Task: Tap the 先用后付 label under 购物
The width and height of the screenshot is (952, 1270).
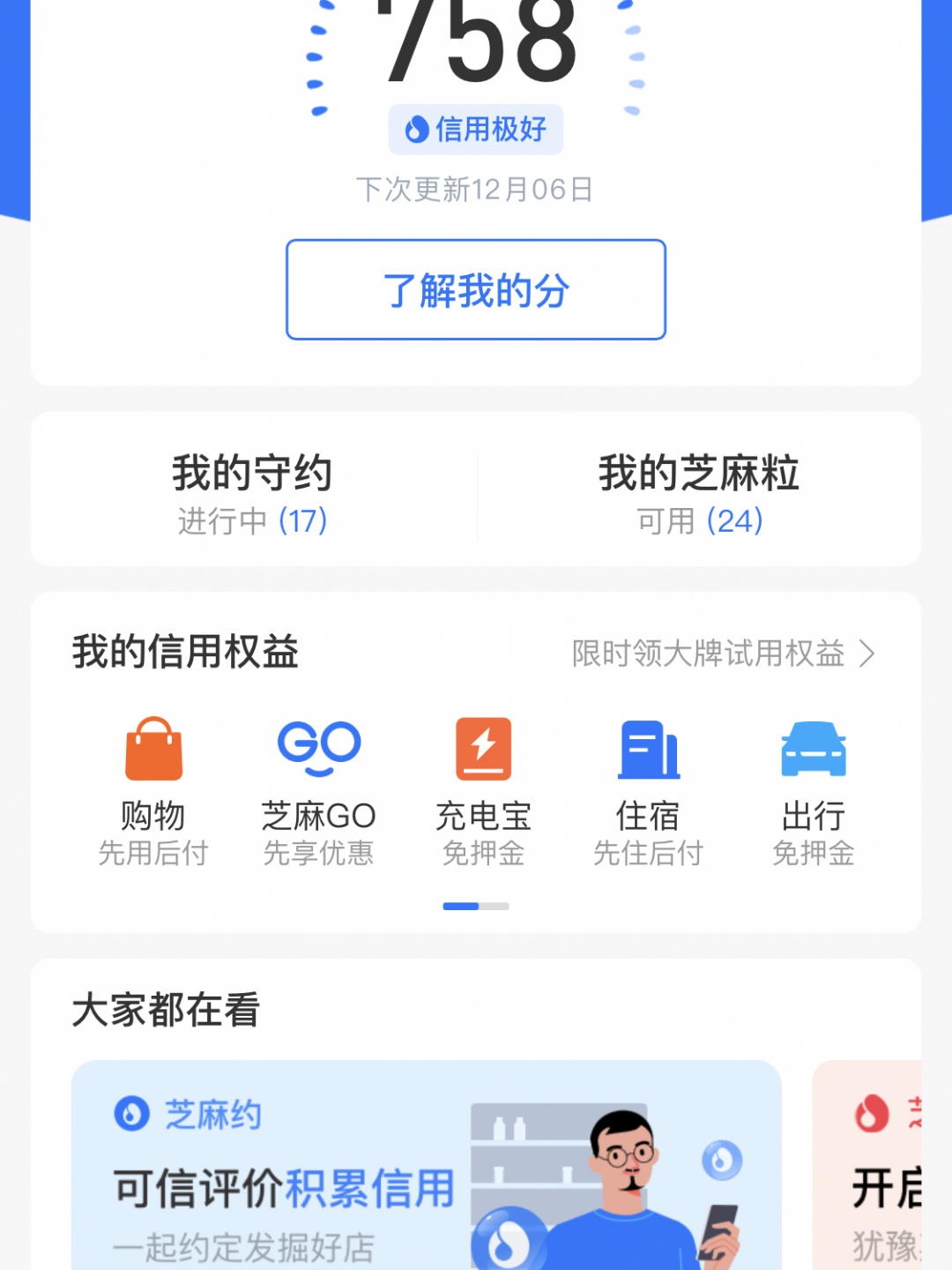Action: [154, 853]
